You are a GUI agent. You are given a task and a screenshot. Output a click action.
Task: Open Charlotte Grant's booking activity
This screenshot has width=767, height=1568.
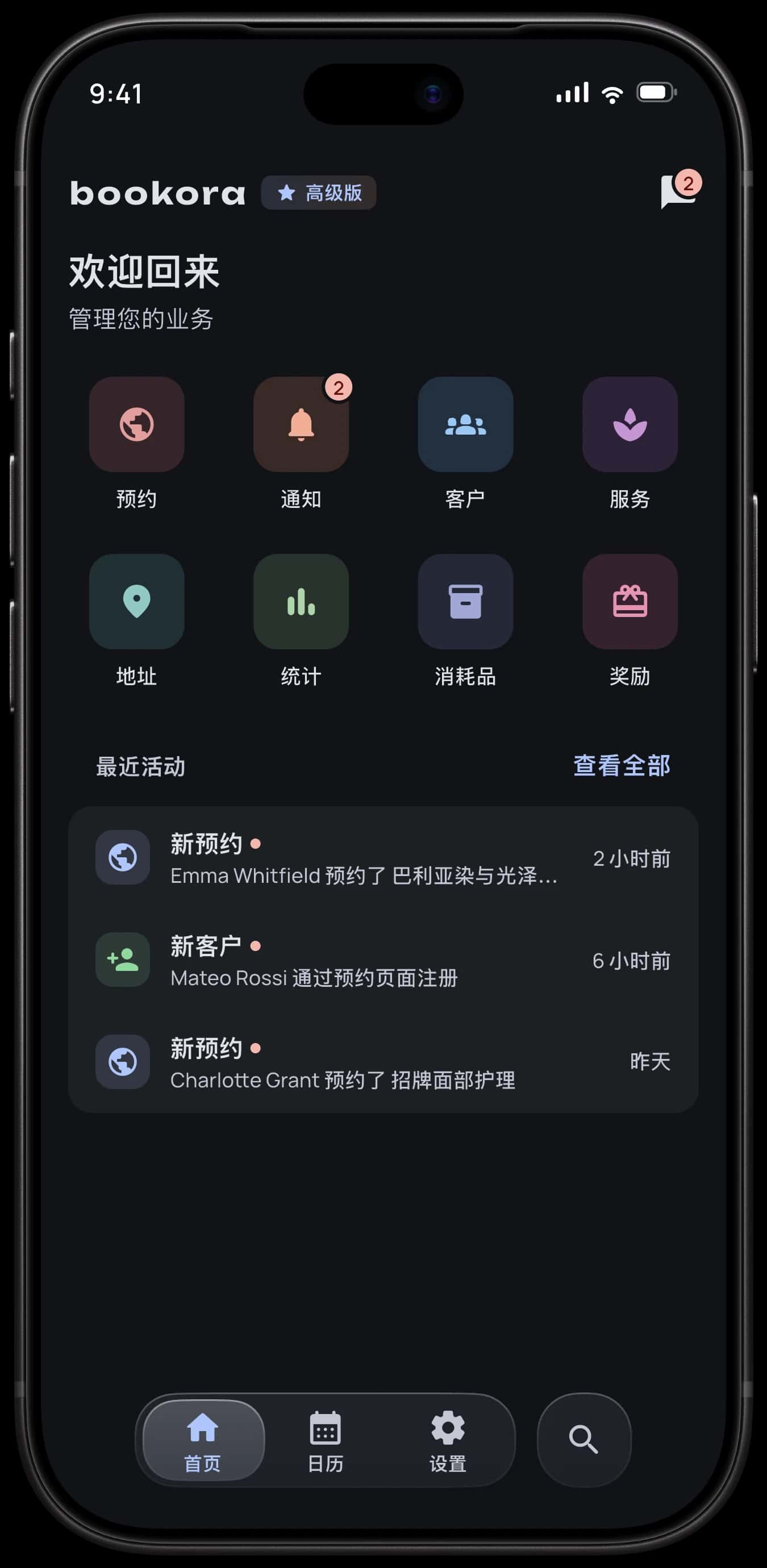(x=383, y=1063)
